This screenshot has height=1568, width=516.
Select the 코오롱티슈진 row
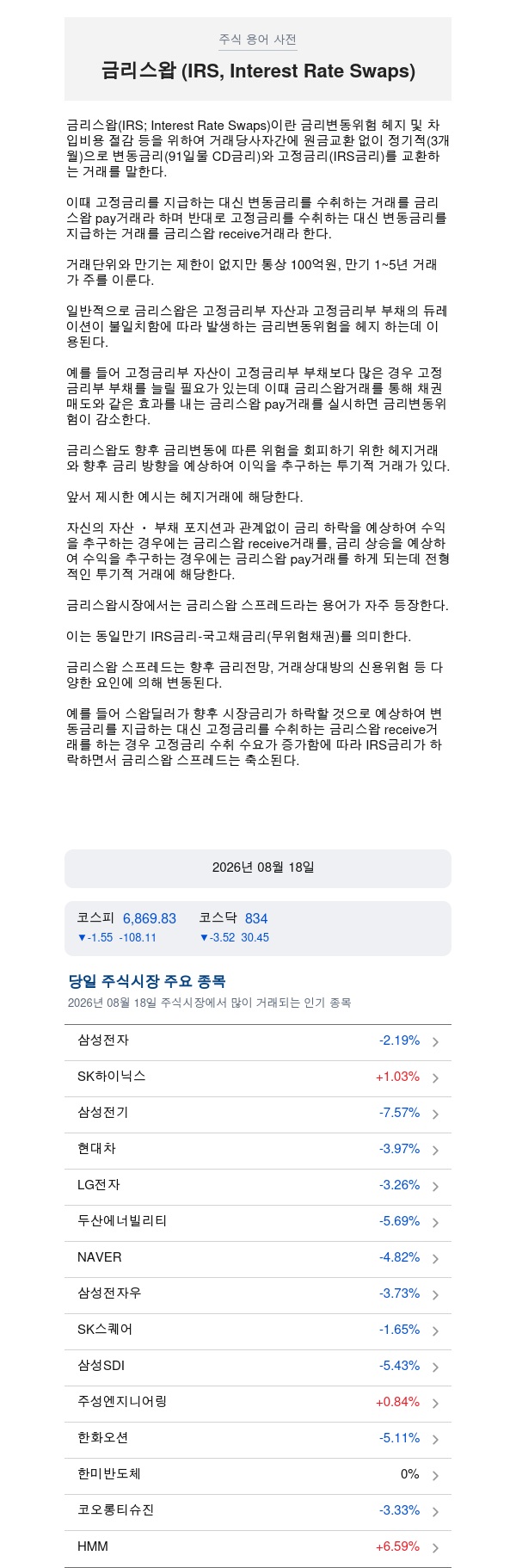[258, 1512]
